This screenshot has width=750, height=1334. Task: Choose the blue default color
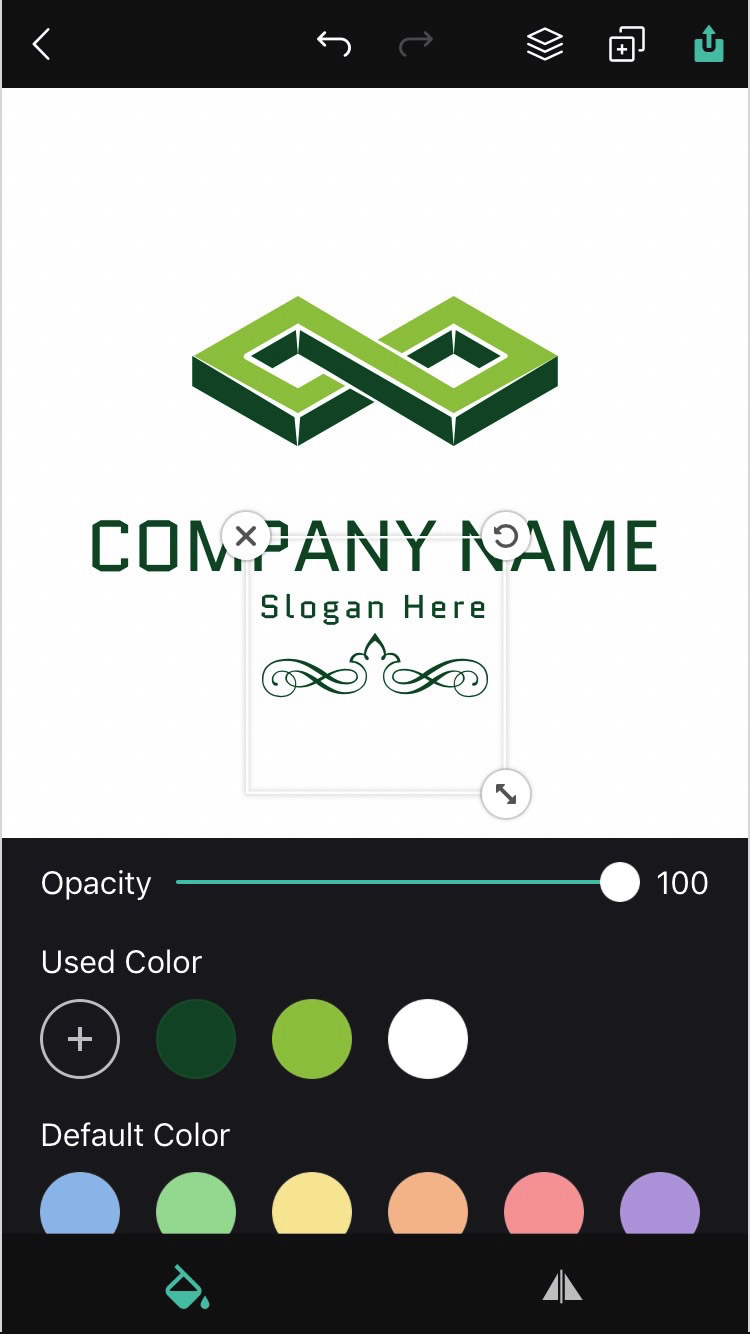point(80,1205)
